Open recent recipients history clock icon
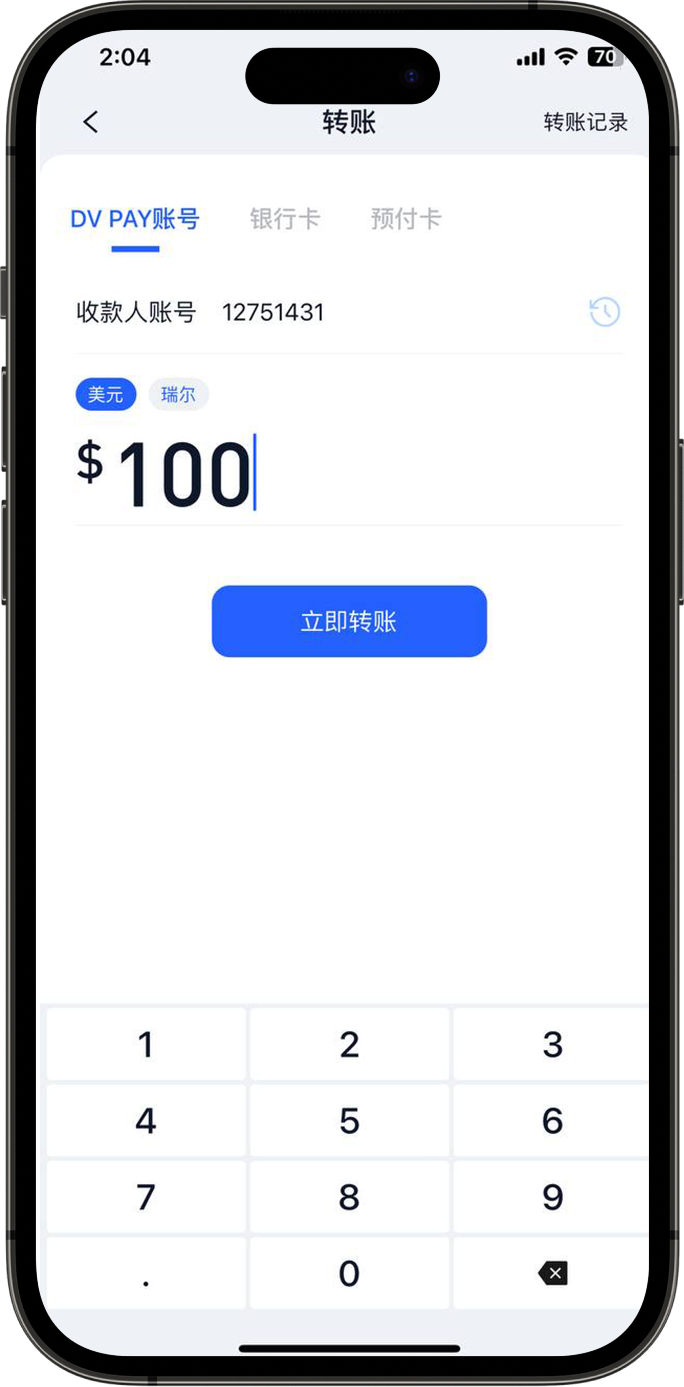Image resolution: width=684 pixels, height=1387 pixels. 604,312
